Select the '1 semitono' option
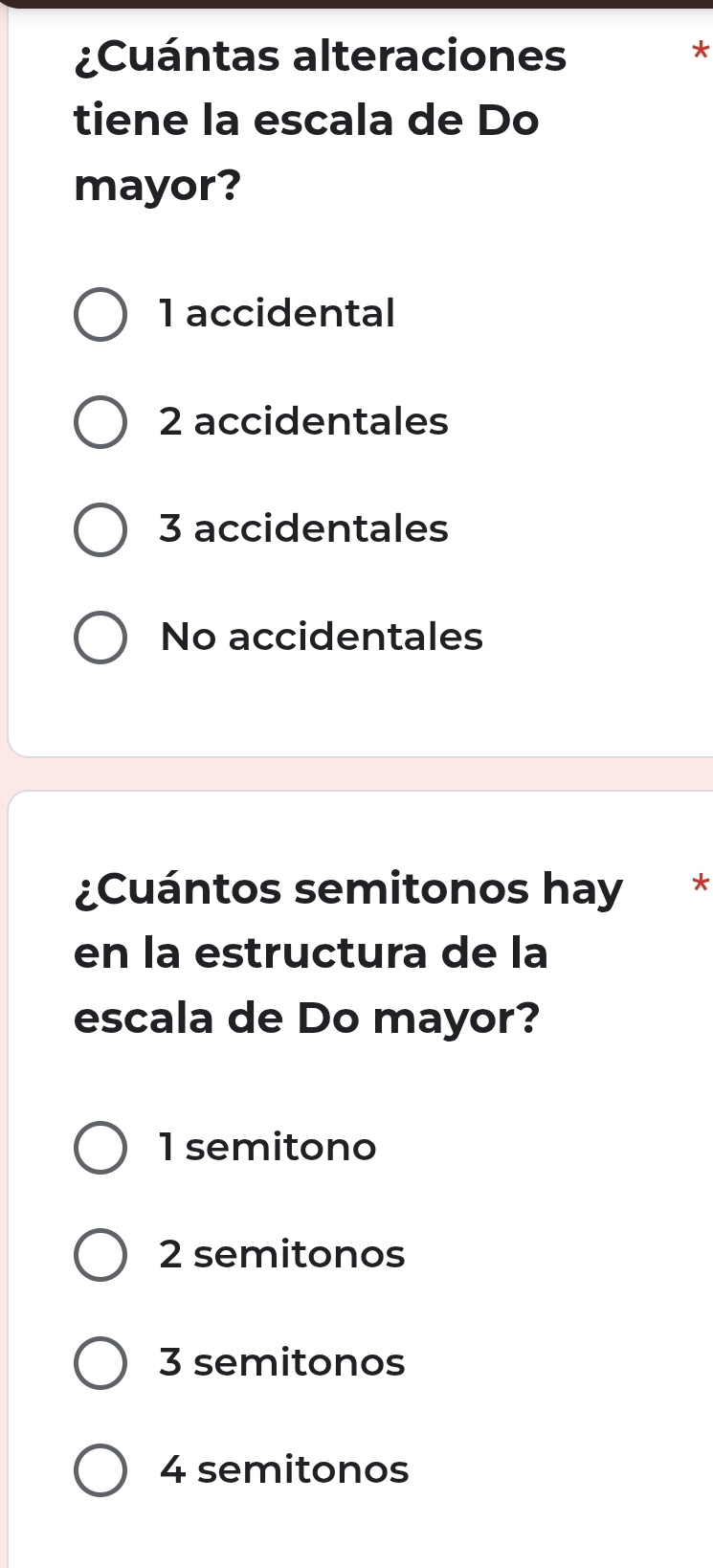713x1568 pixels. (100, 1148)
